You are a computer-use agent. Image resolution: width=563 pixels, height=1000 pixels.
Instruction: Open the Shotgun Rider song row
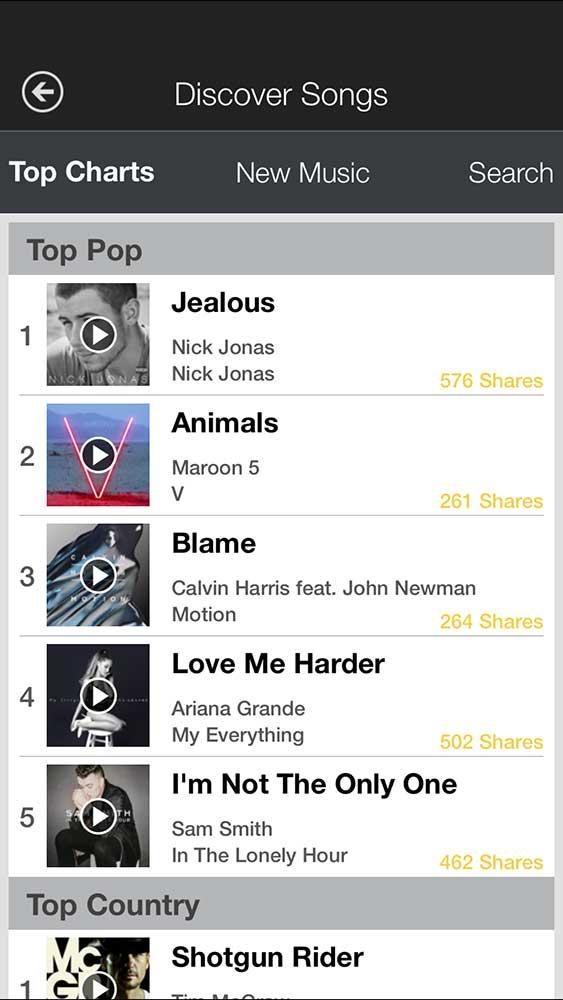tap(281, 964)
